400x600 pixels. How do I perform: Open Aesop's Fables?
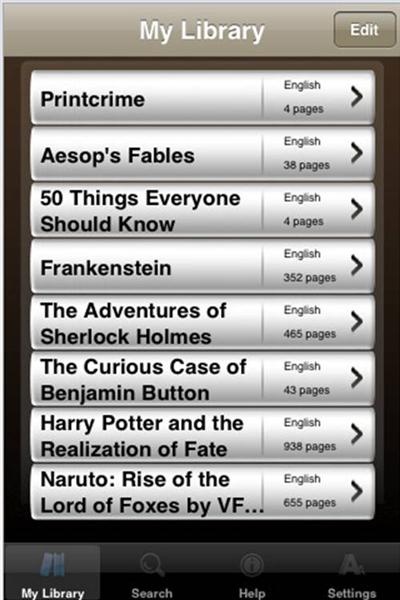pos(202,153)
